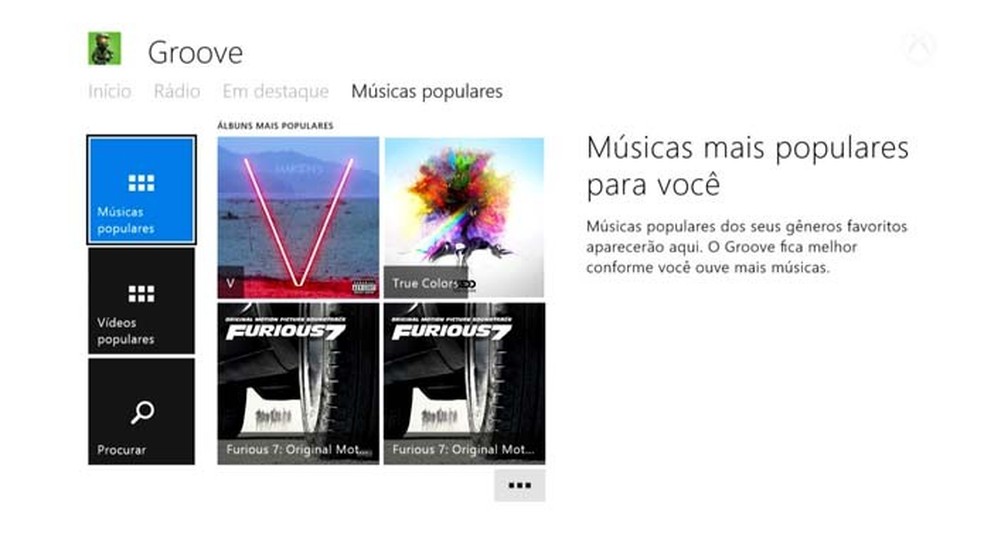Viewport: 984px width, 554px height.
Task: Open the Músicas populares tile
Action: (141, 191)
